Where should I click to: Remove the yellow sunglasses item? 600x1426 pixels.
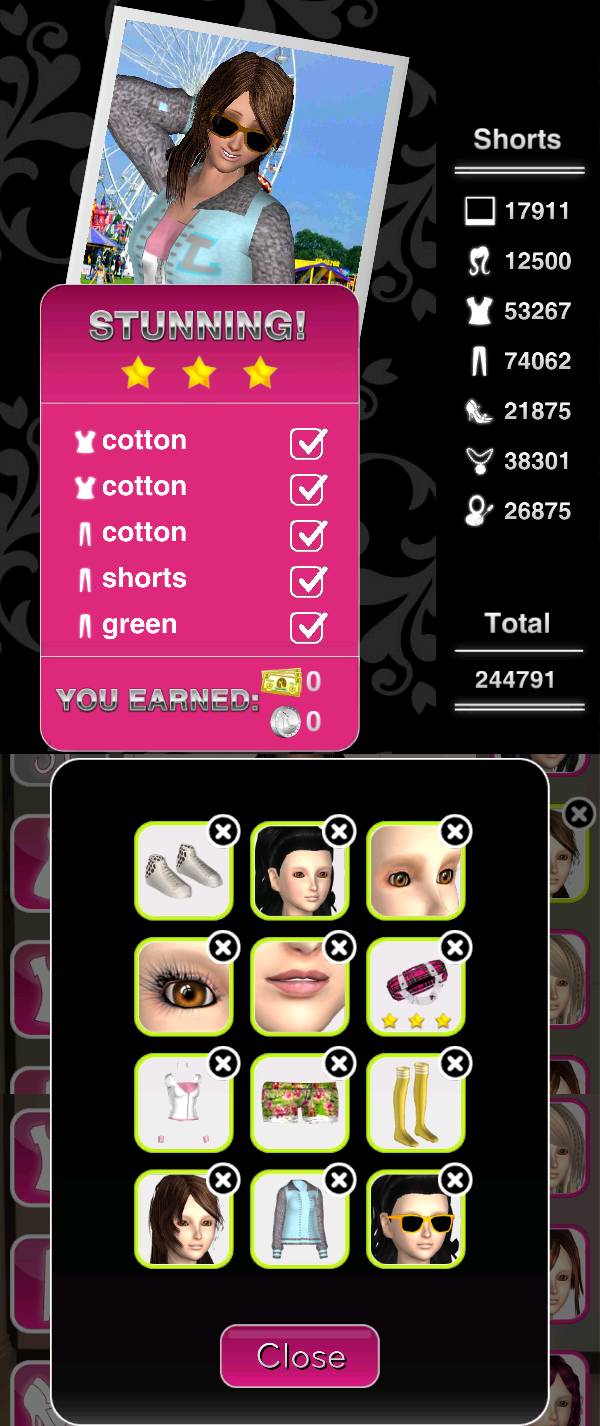[x=455, y=1180]
